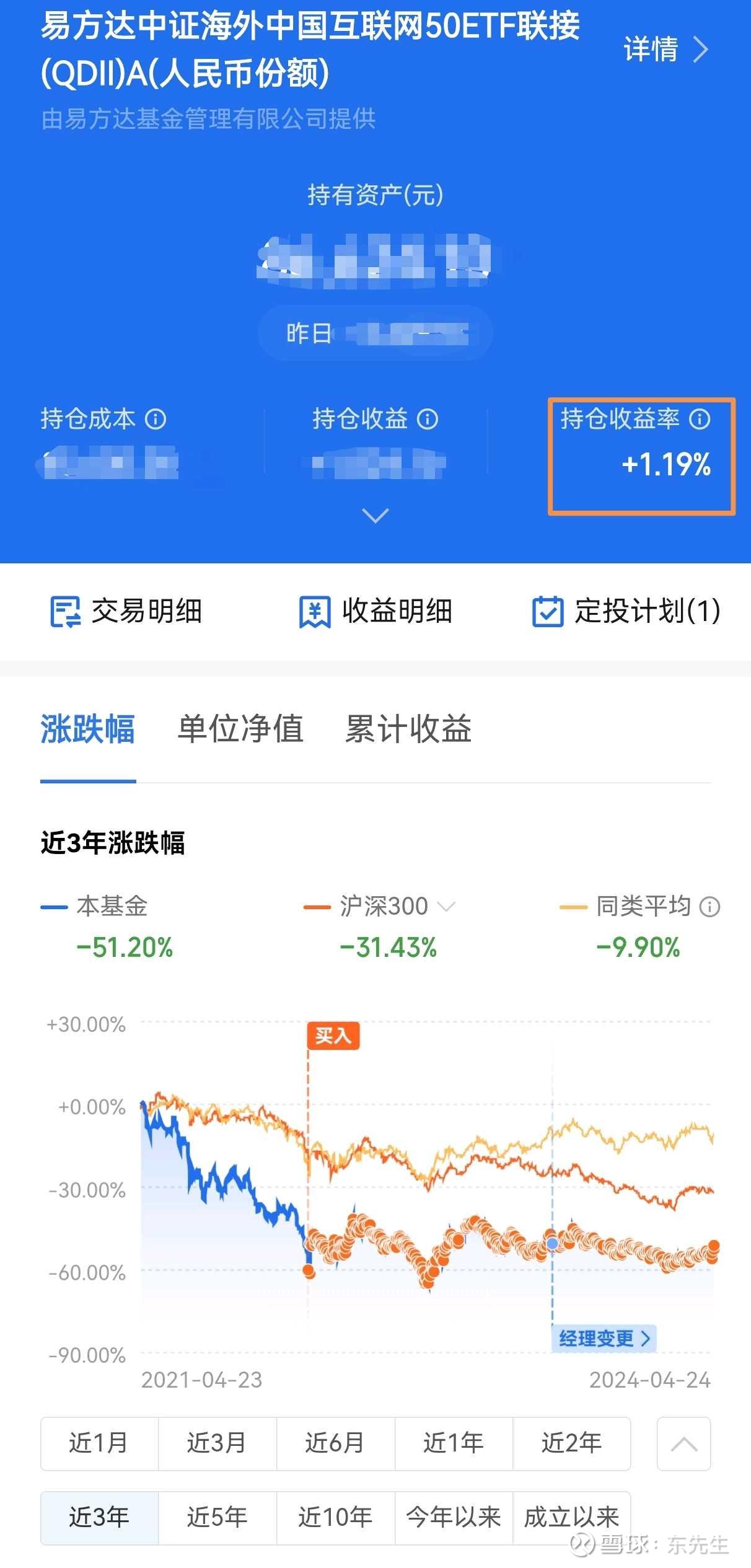Select 近6月 time range

coord(335,1443)
